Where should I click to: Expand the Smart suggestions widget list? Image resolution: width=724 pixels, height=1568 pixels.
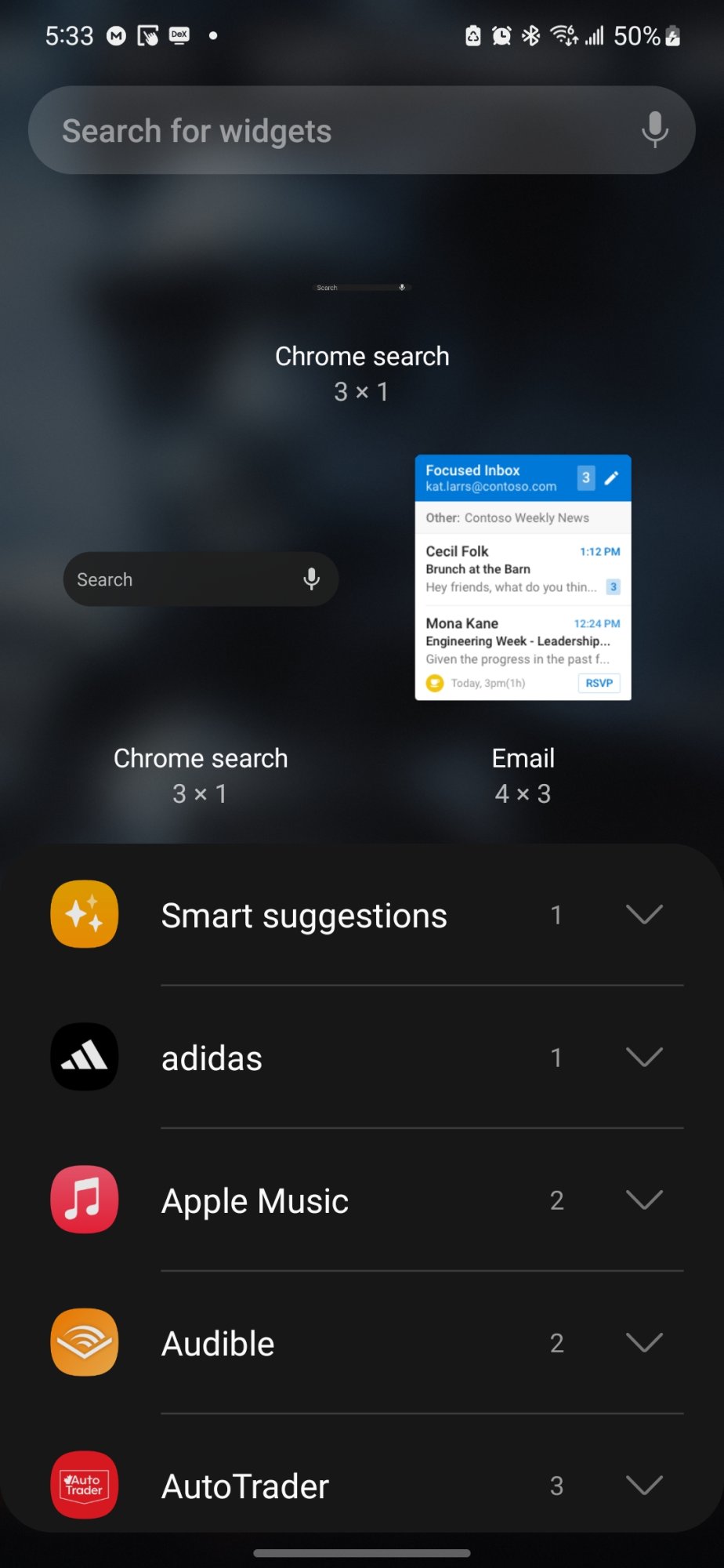[644, 915]
